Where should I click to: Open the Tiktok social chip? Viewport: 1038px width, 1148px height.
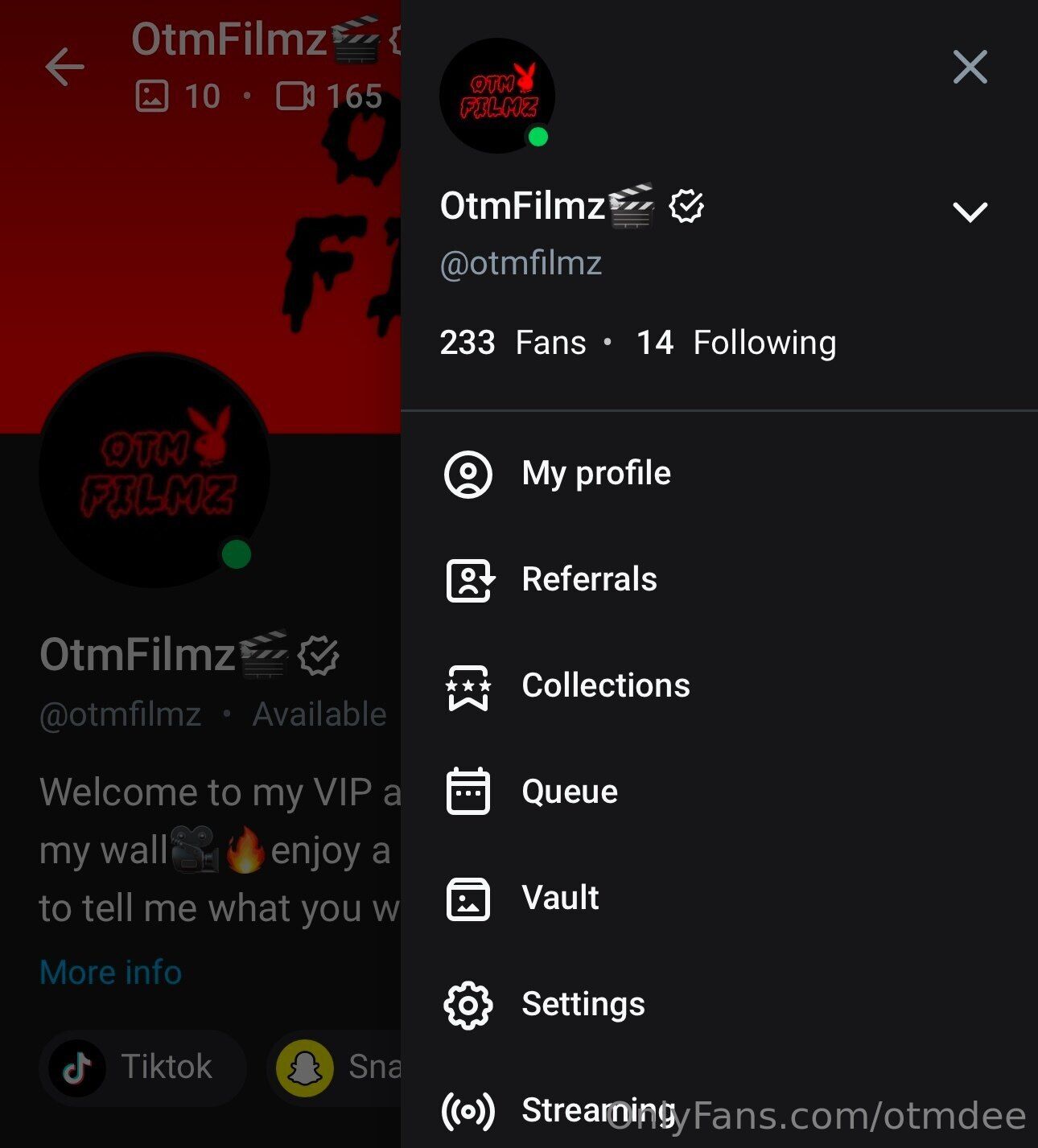(x=142, y=1068)
